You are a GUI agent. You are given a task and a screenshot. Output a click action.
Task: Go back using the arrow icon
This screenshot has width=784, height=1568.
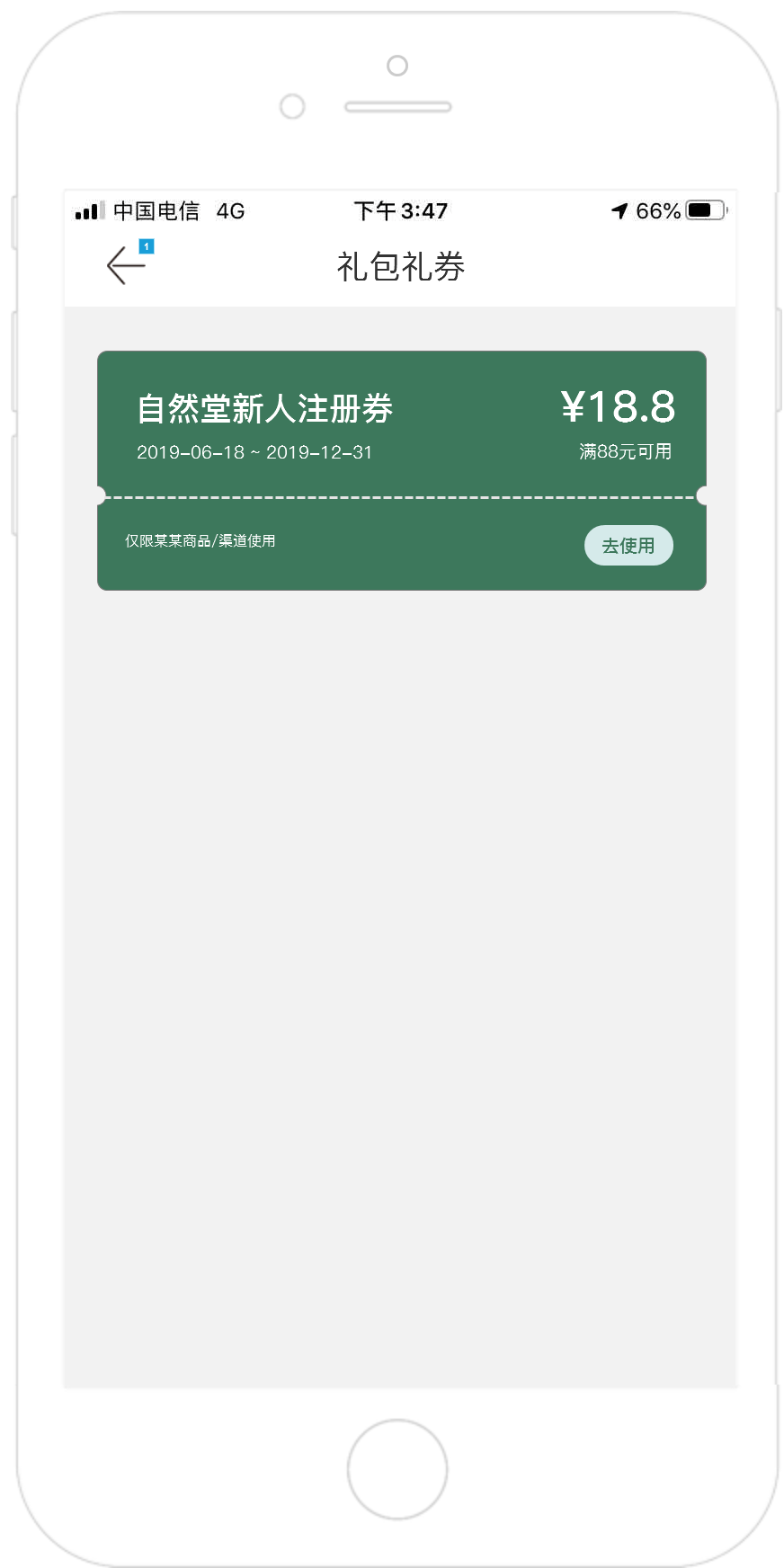[126, 266]
